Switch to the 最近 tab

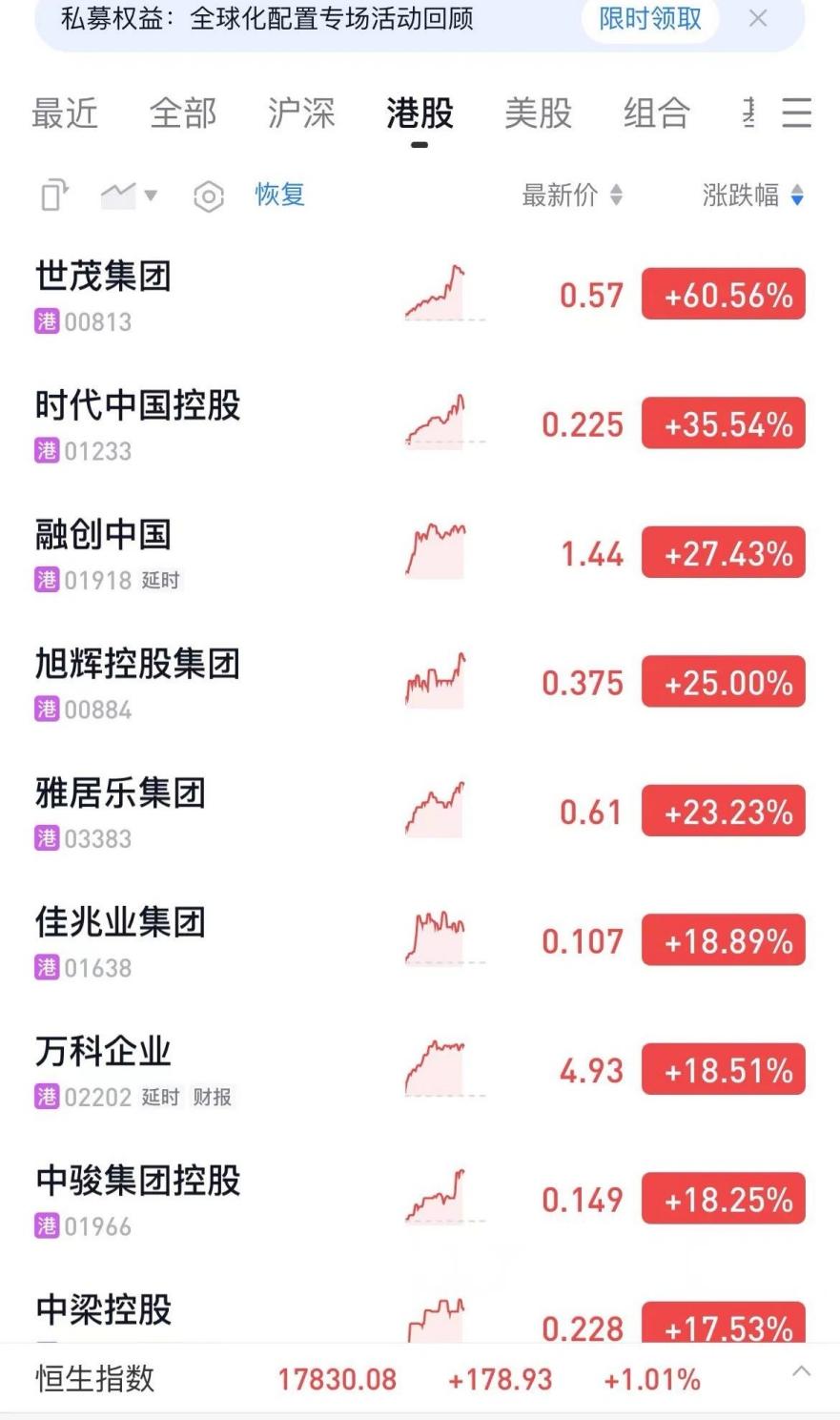click(65, 113)
